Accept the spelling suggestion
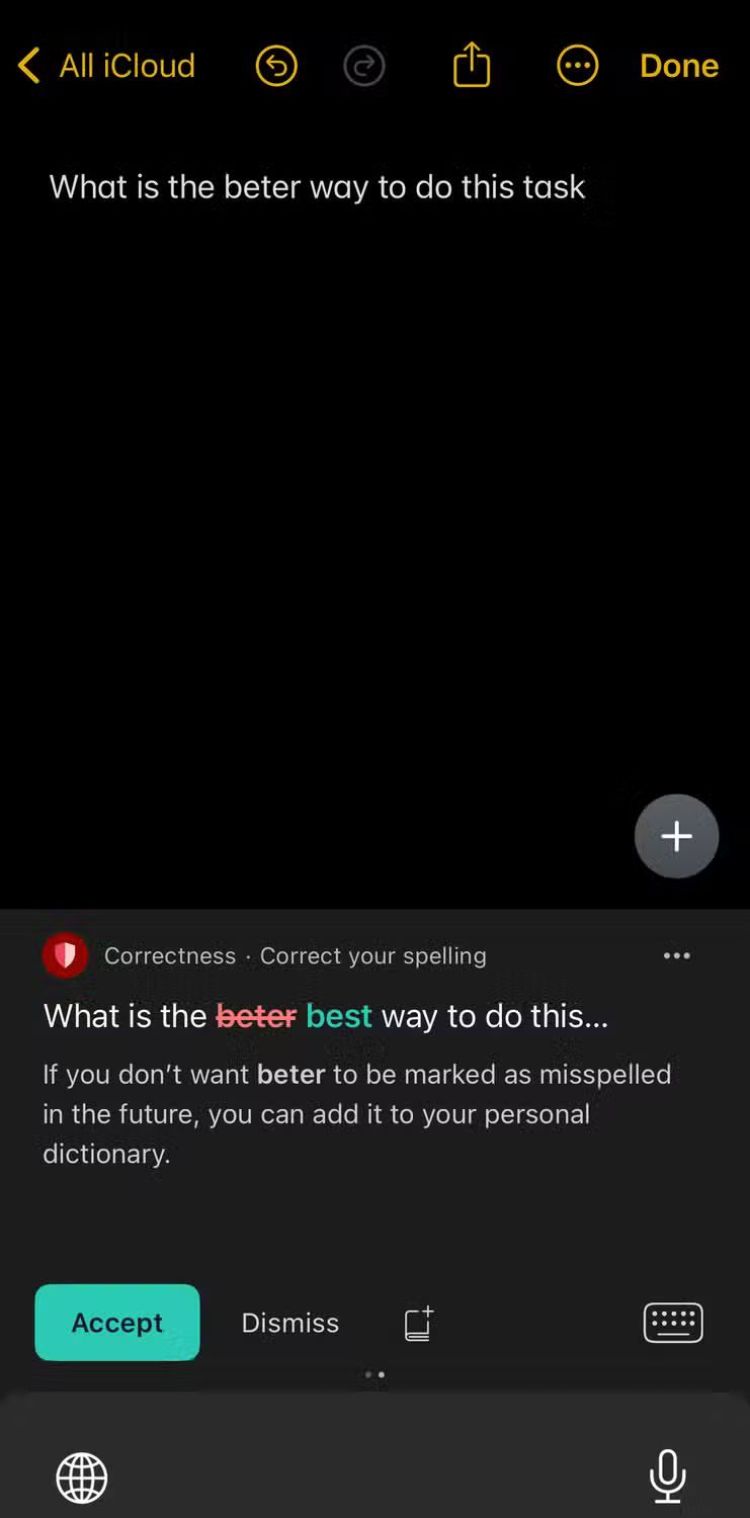The height and width of the screenshot is (1518, 750). (x=117, y=1322)
